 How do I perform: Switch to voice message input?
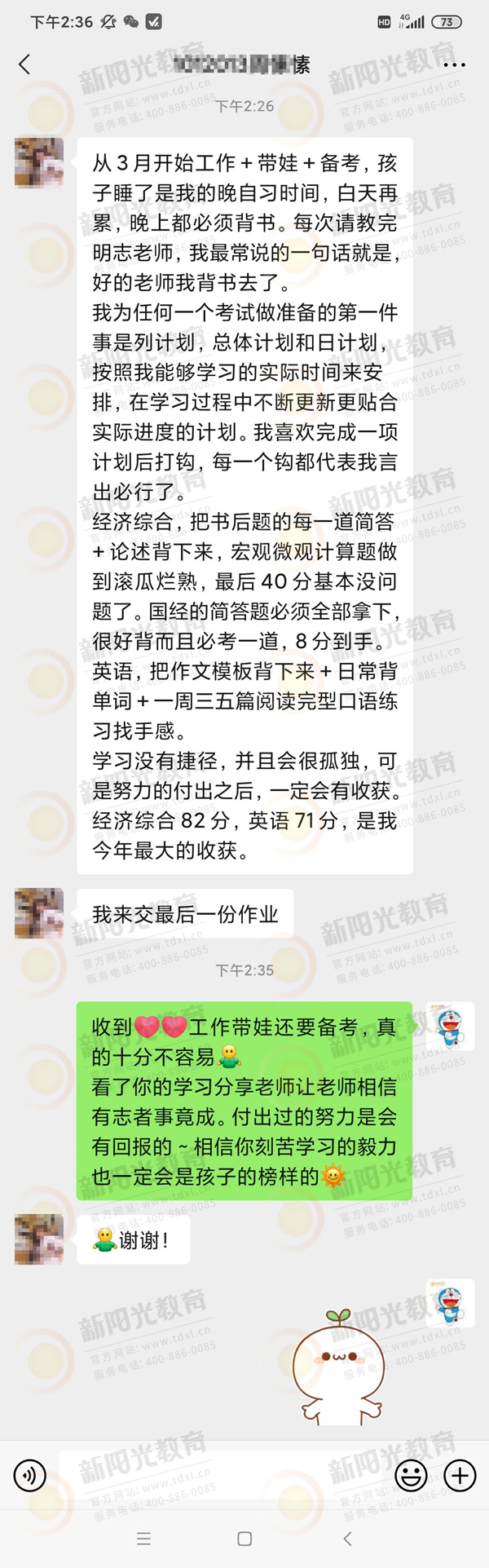click(30, 1474)
